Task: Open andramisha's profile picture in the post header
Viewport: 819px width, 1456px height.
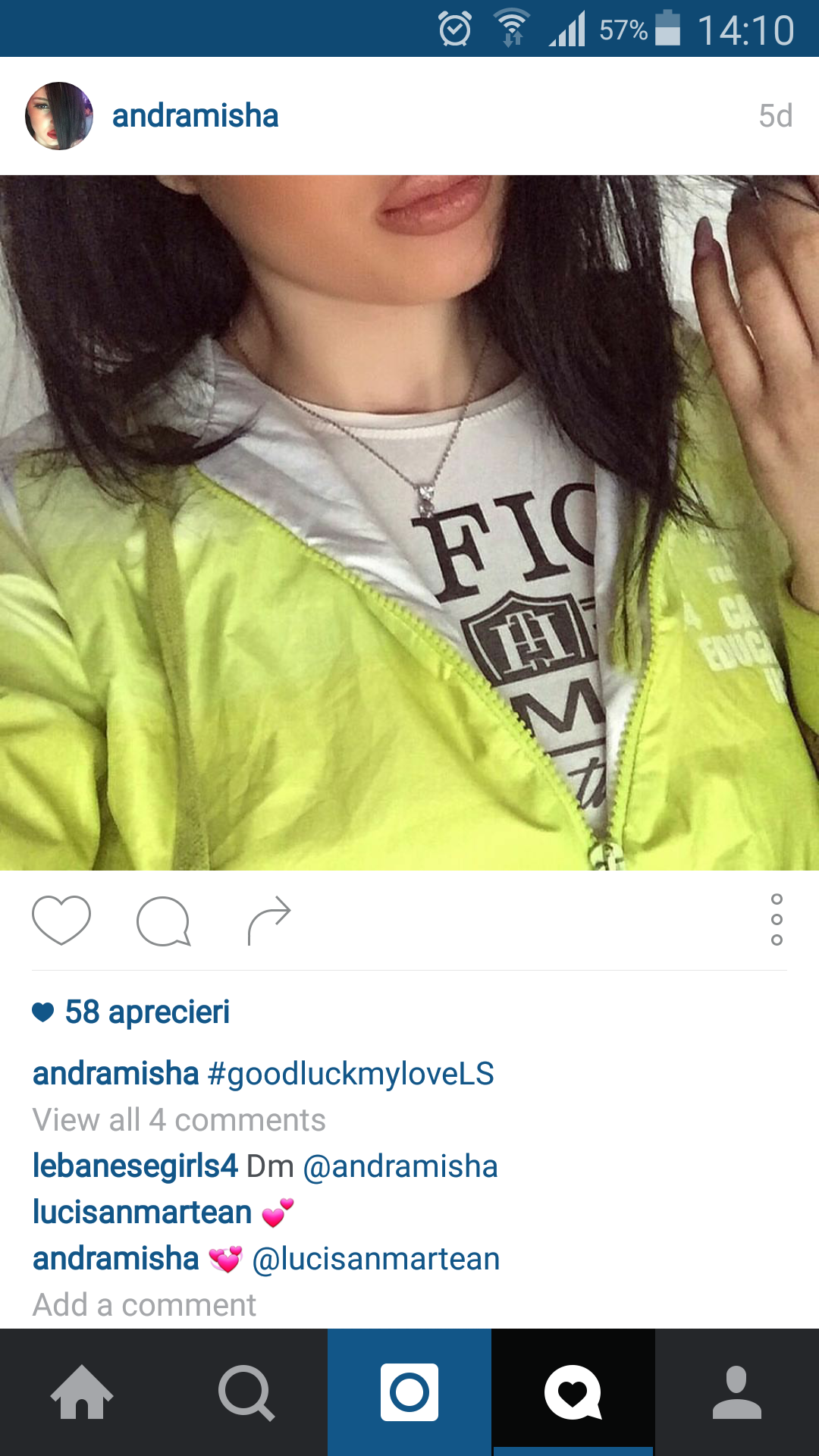Action: [x=59, y=116]
